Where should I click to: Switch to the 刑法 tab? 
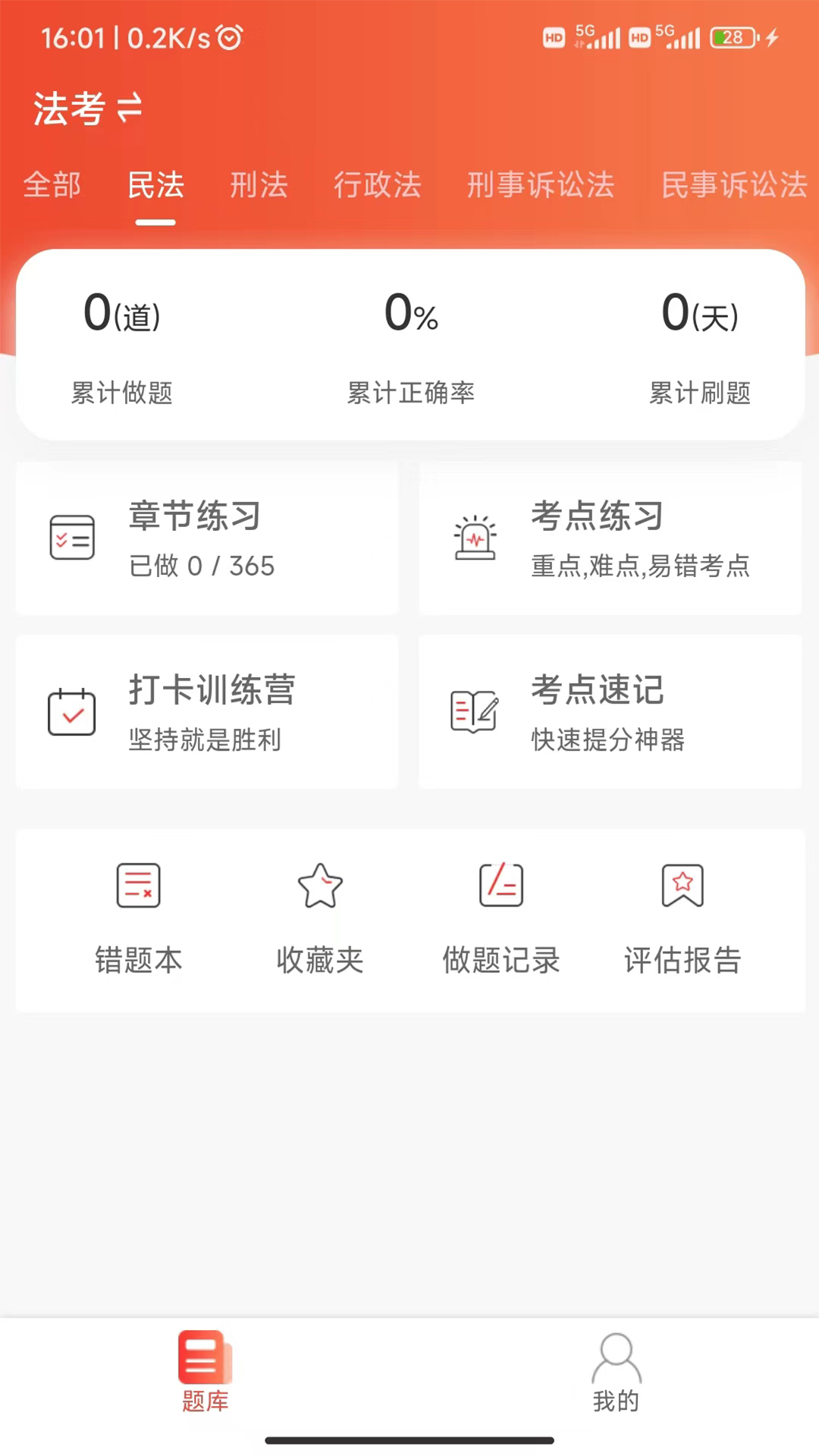pyautogui.click(x=259, y=185)
